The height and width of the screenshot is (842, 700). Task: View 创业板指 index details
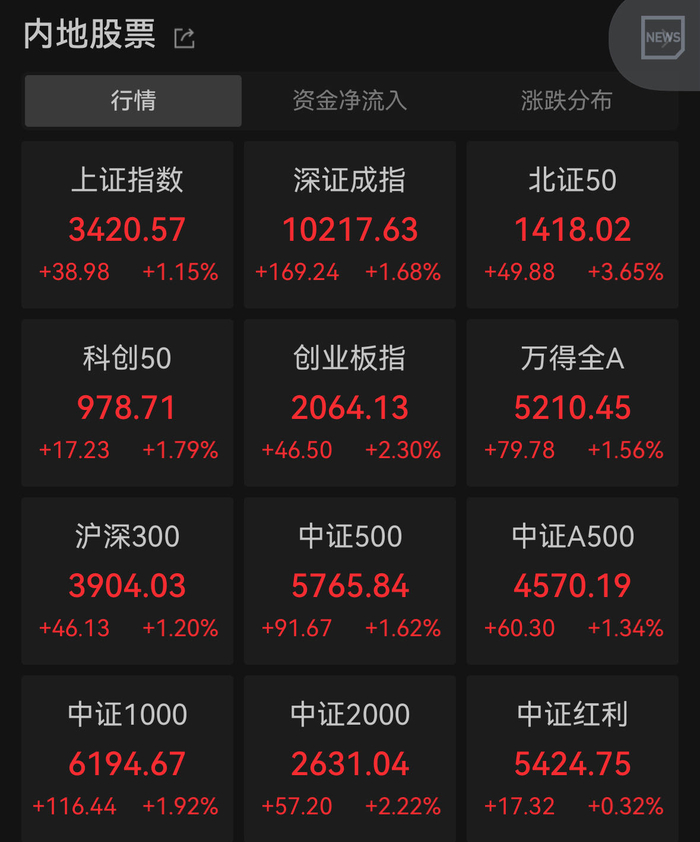[x=350, y=403]
